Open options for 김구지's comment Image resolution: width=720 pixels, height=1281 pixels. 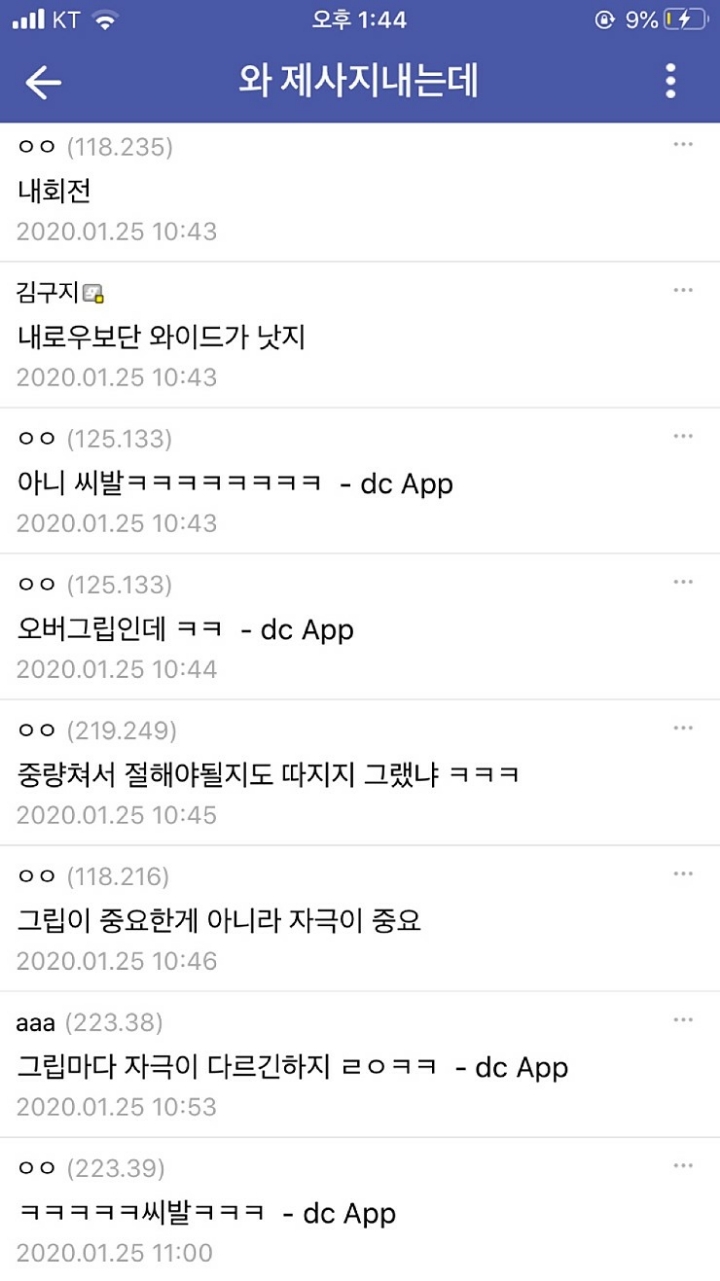point(683,291)
